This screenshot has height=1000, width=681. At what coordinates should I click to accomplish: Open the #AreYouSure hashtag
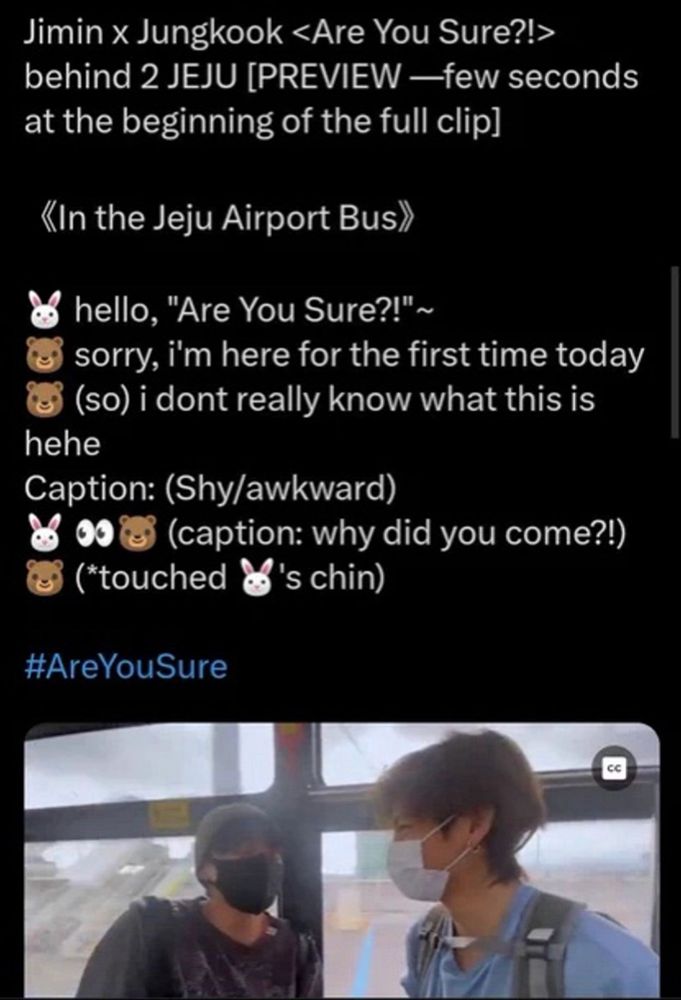coord(125,665)
